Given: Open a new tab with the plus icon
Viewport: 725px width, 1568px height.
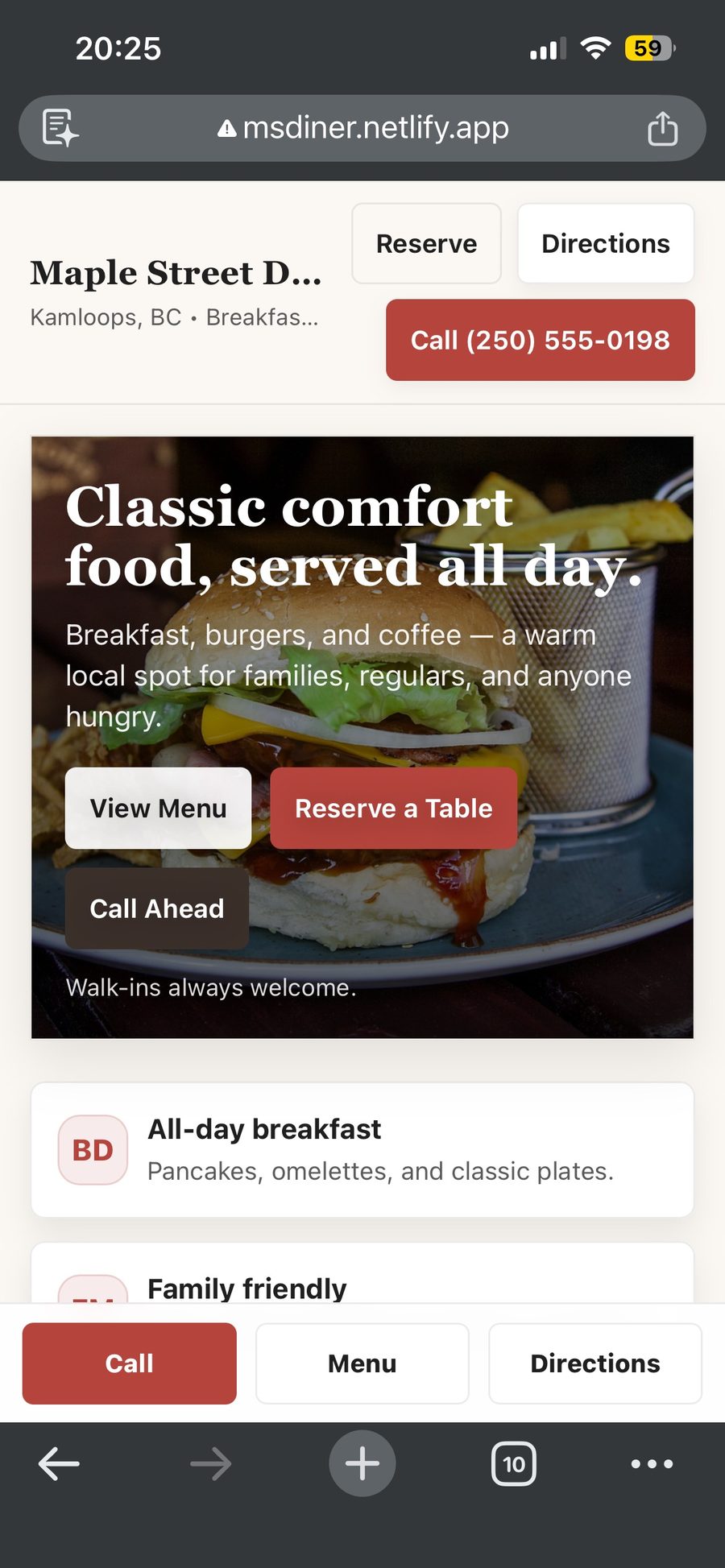Looking at the screenshot, I should click(362, 1464).
